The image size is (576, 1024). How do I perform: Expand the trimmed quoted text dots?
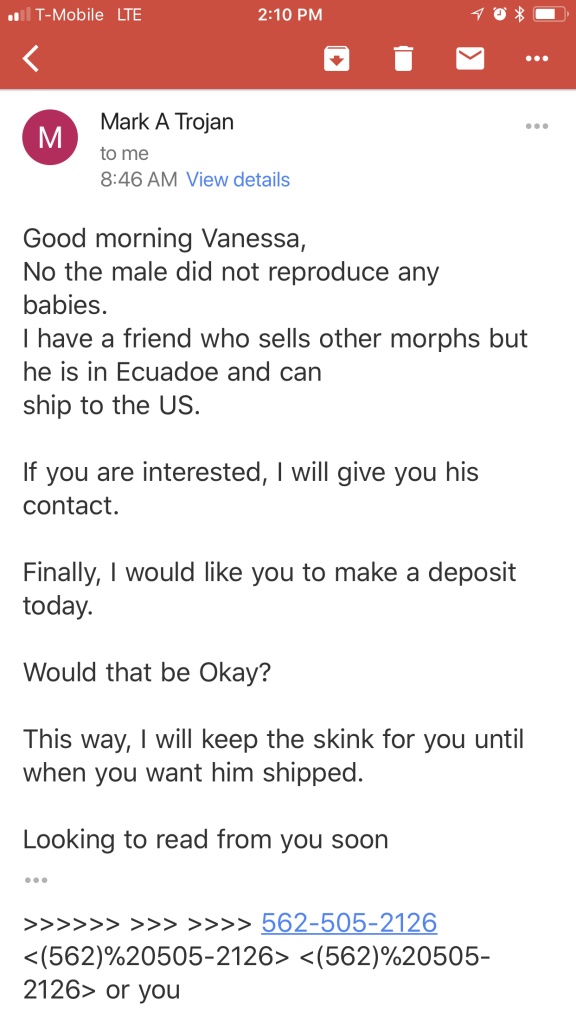coord(36,880)
